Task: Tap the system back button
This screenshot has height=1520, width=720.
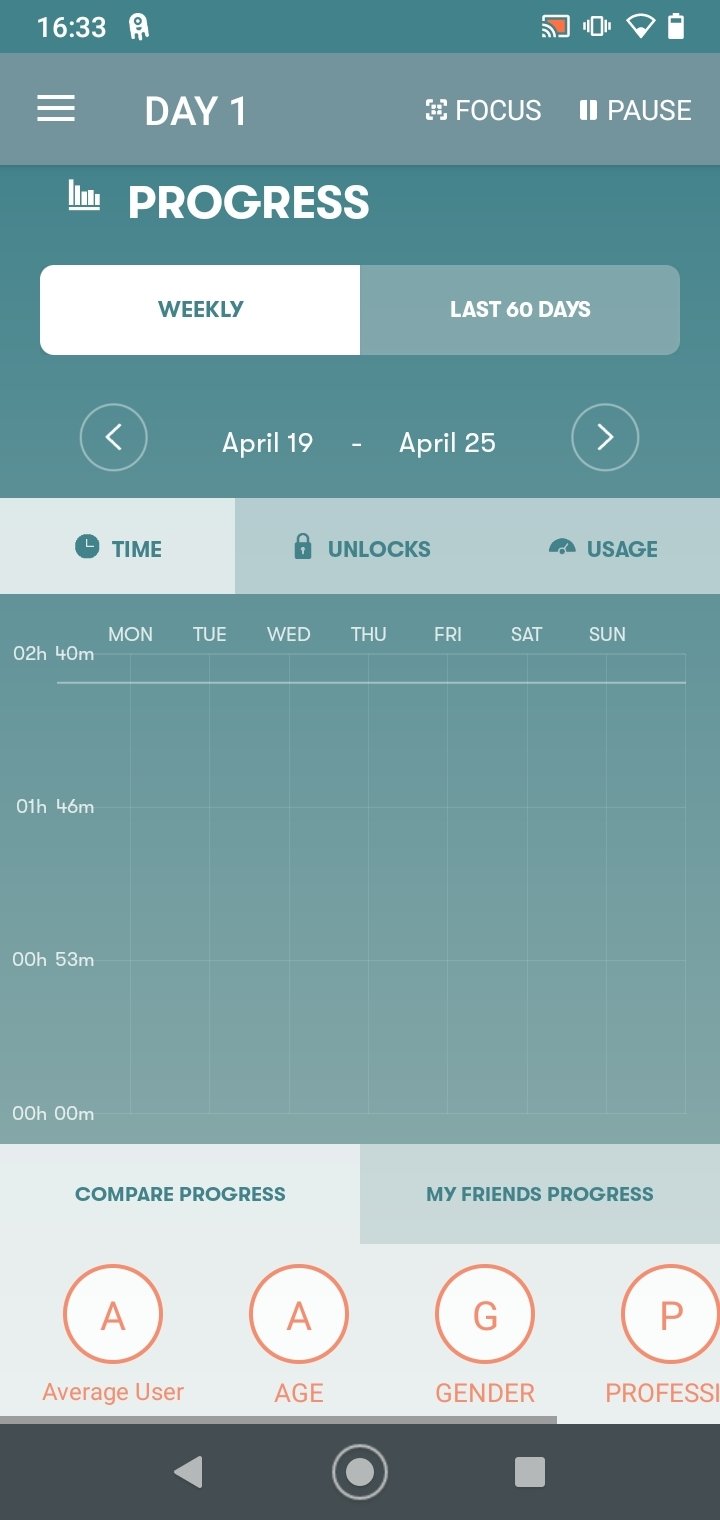Action: point(188,1472)
